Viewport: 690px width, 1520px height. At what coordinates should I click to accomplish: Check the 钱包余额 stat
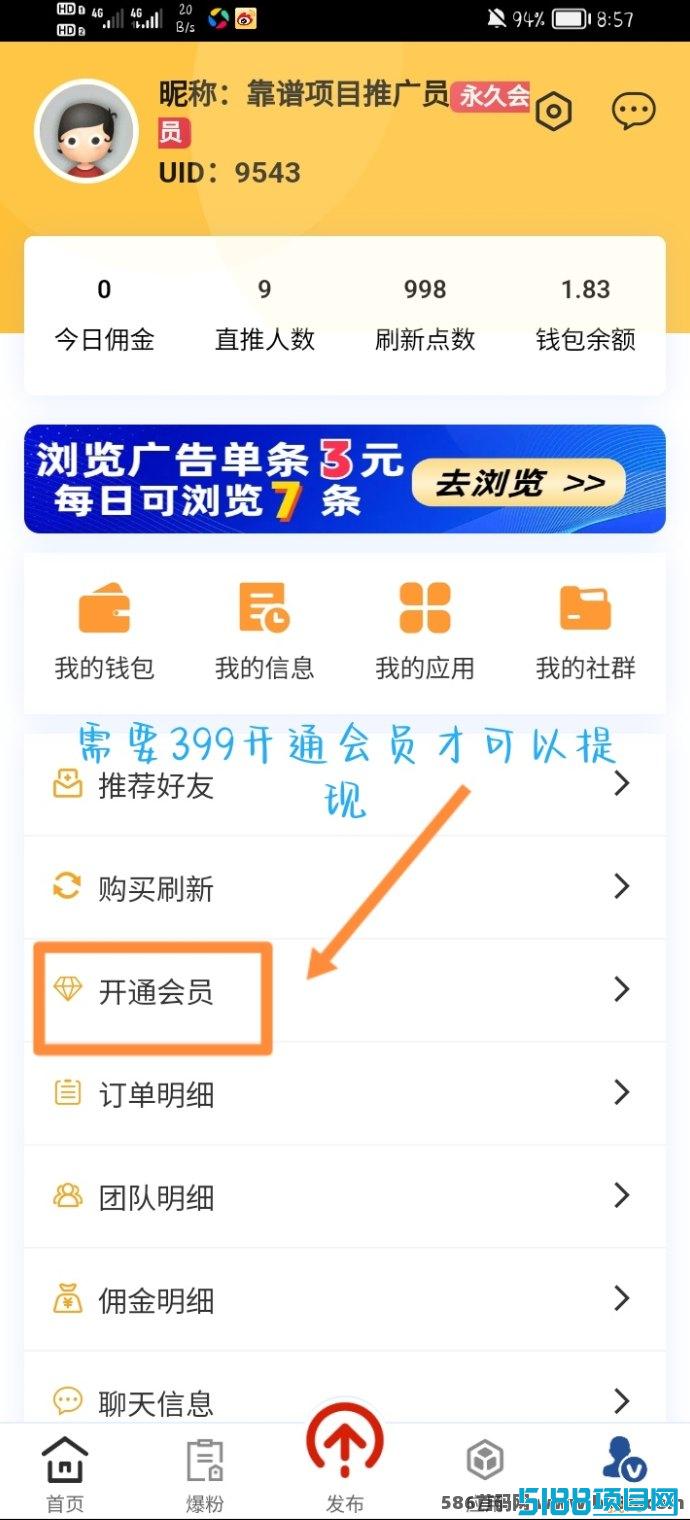point(585,315)
